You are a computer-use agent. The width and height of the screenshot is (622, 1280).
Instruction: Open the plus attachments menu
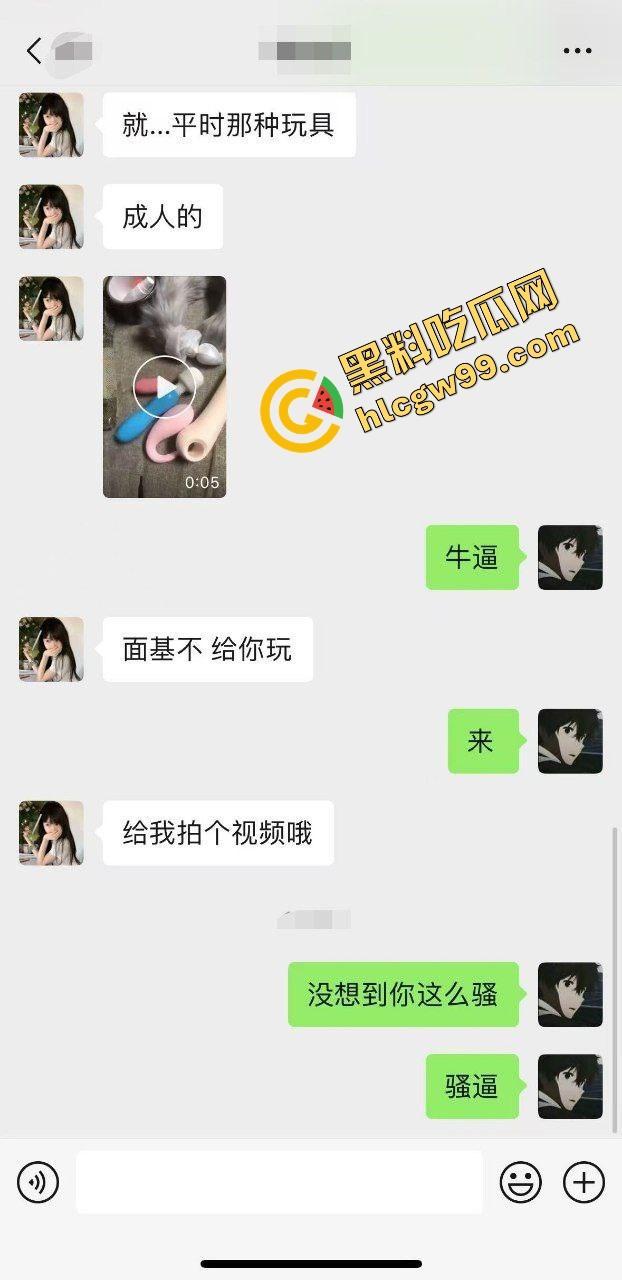click(x=584, y=1183)
